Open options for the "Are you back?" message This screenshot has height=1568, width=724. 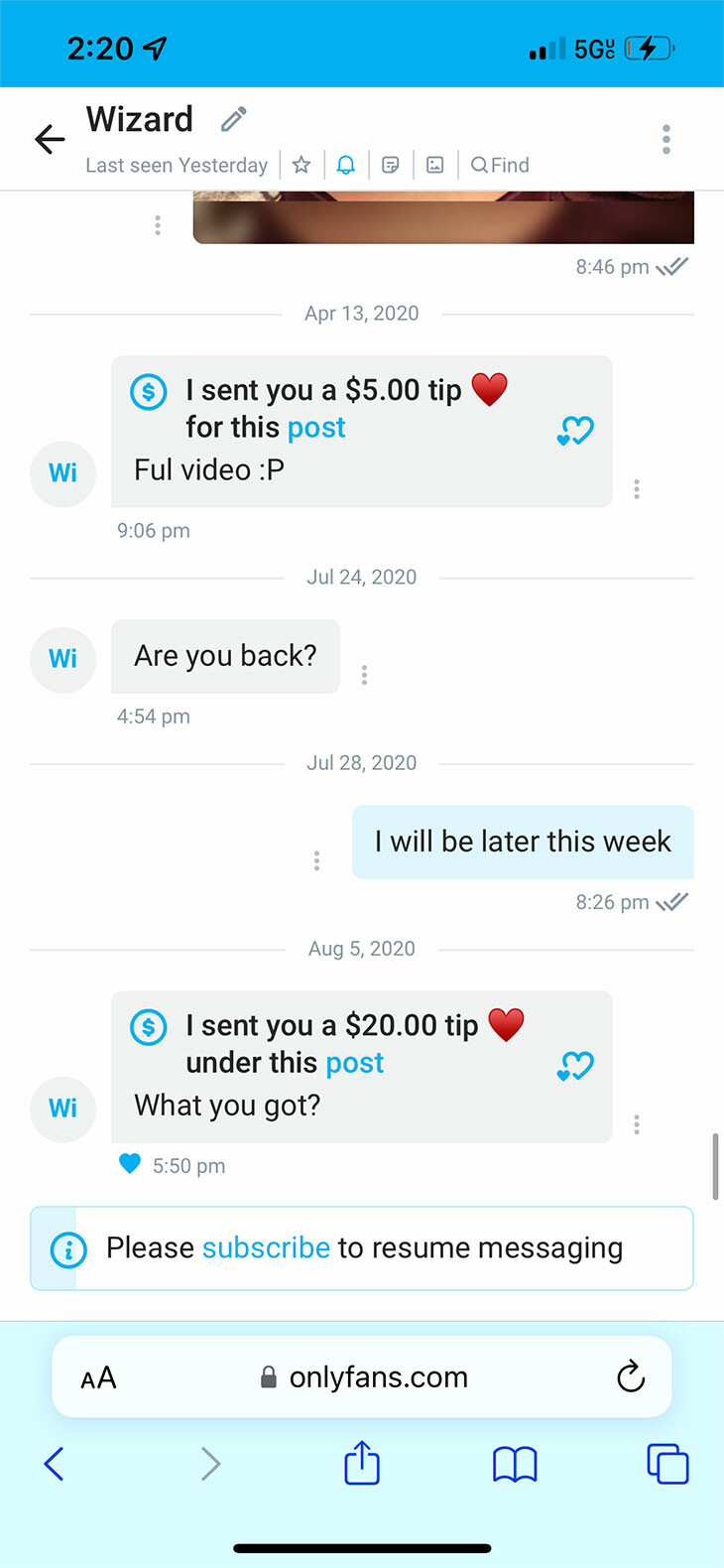tap(364, 675)
